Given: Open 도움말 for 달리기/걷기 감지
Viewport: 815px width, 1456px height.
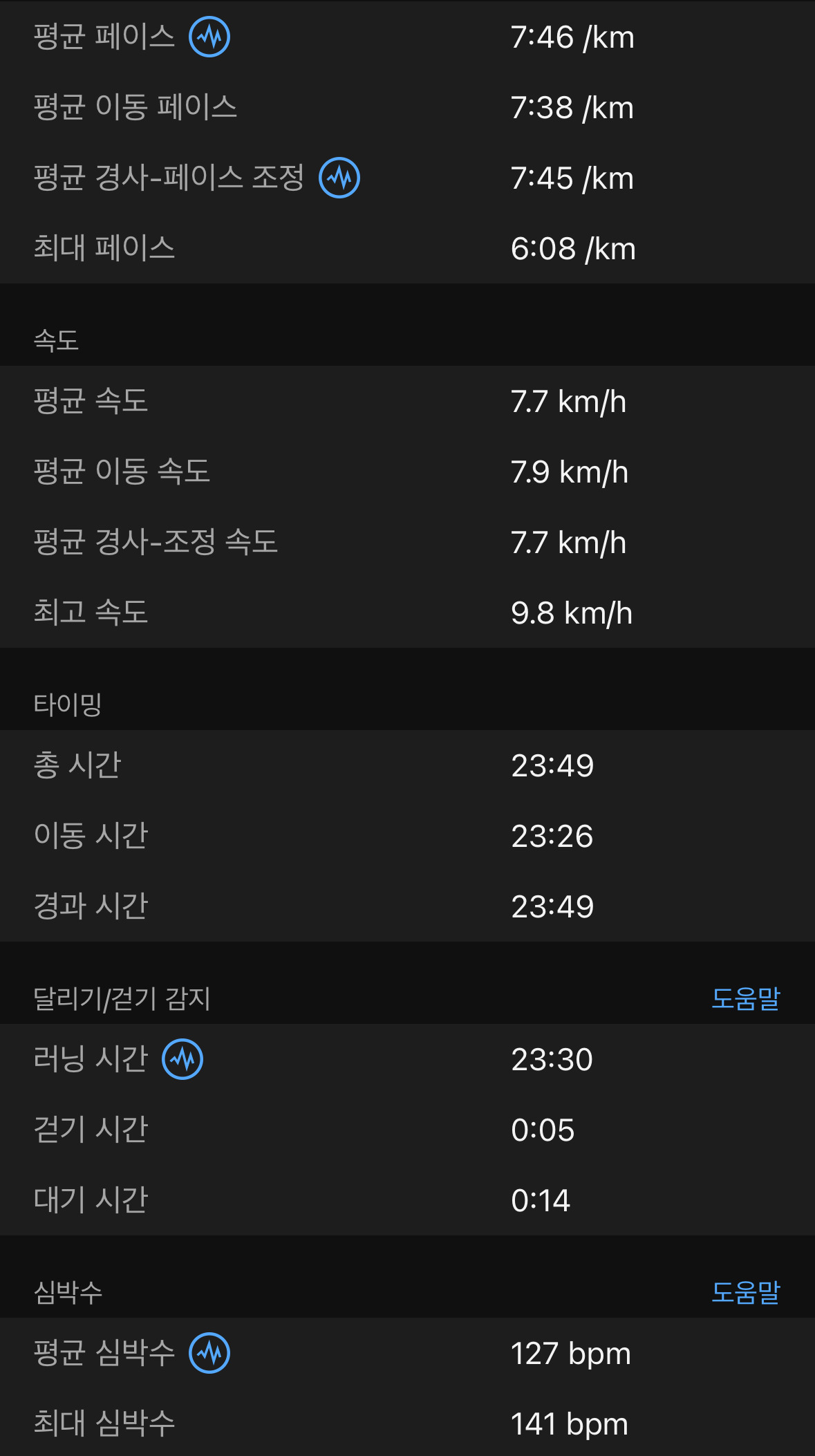Looking at the screenshot, I should [x=745, y=998].
